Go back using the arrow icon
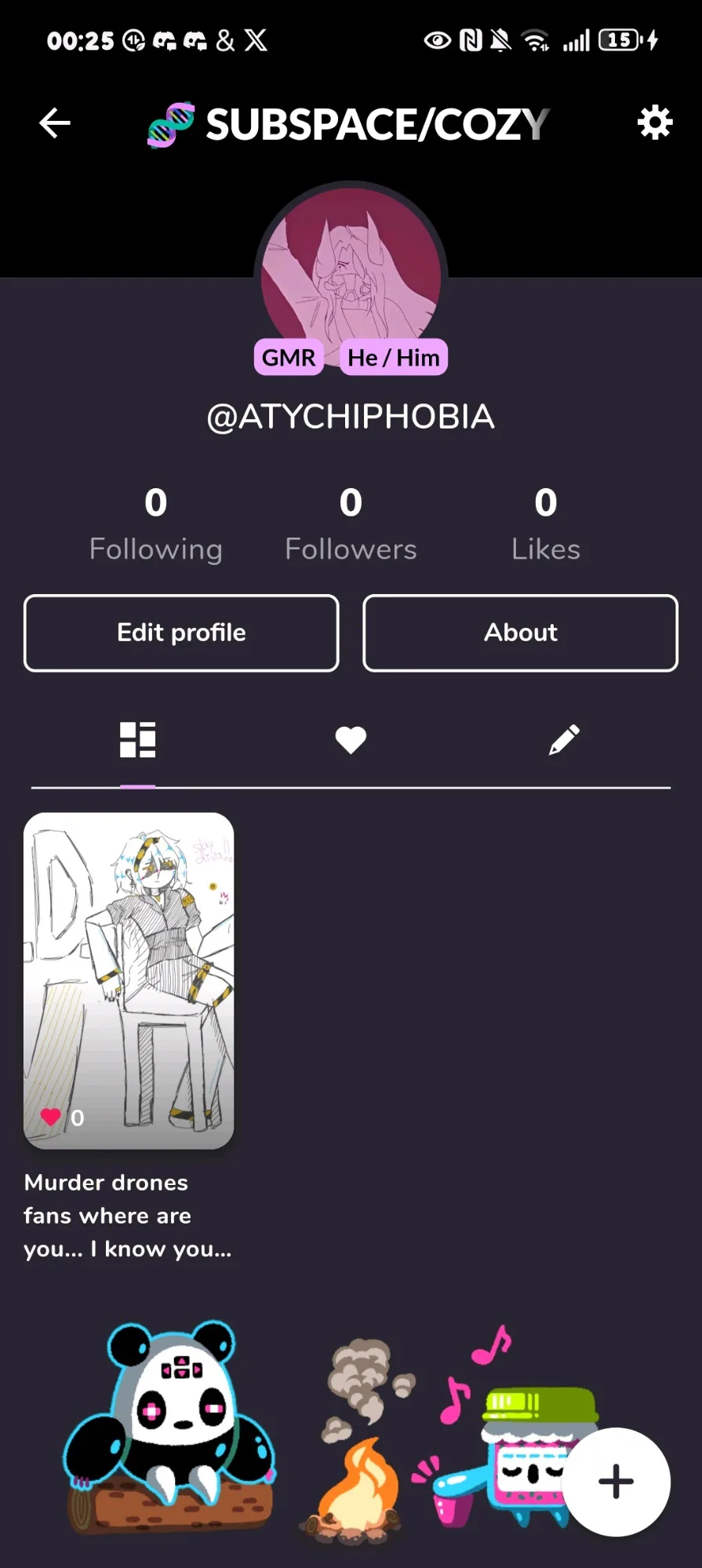 55,123
